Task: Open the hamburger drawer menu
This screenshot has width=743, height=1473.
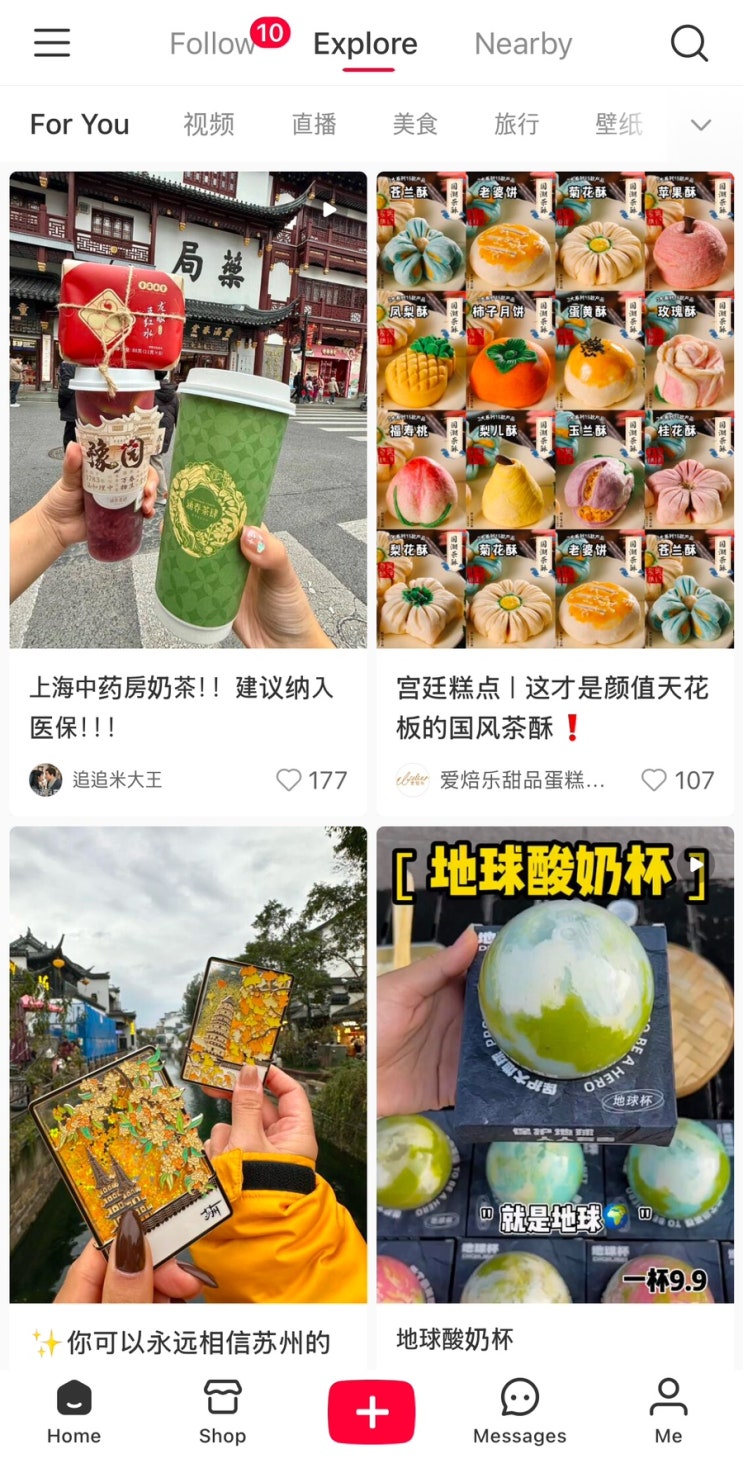Action: pyautogui.click(x=52, y=43)
